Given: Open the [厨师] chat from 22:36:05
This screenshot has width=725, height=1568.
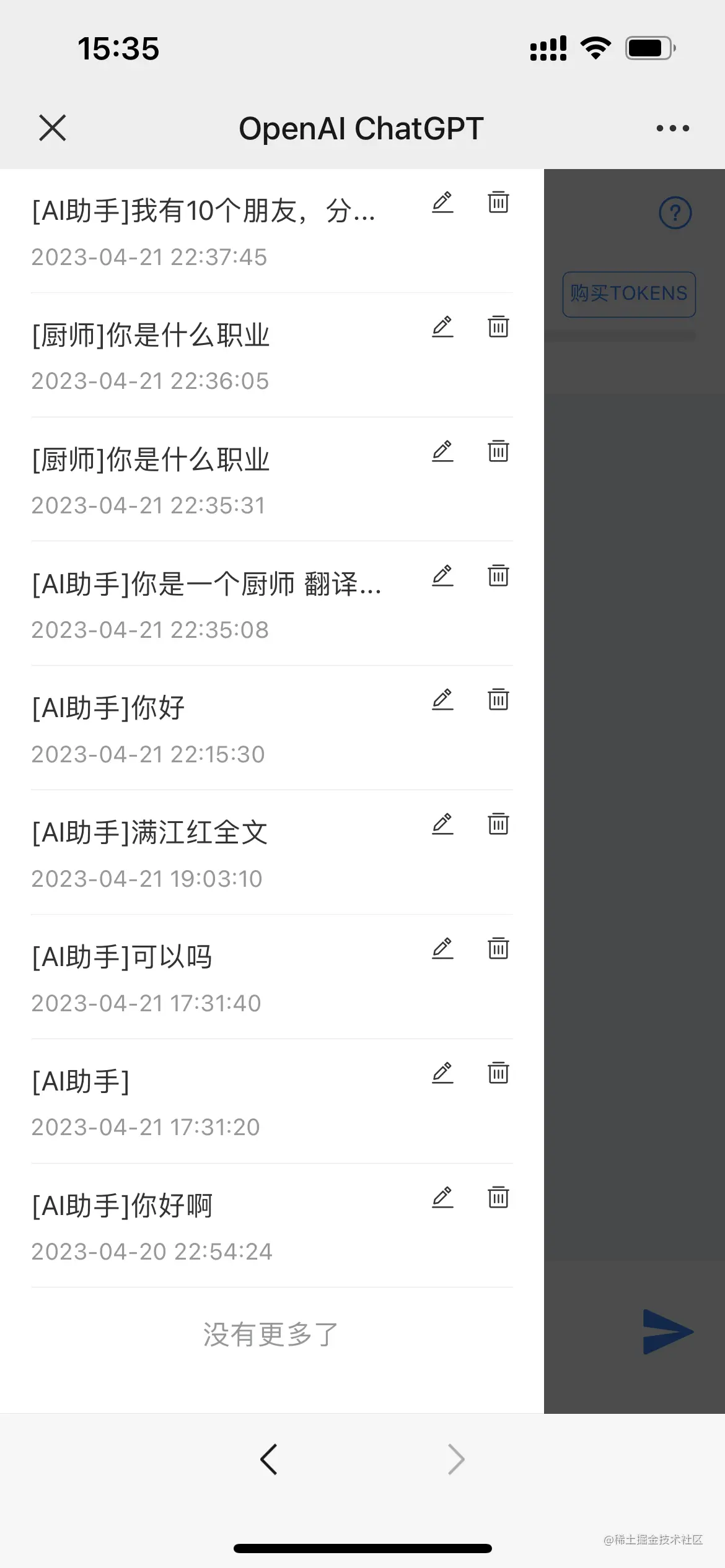Looking at the screenshot, I should coord(151,336).
